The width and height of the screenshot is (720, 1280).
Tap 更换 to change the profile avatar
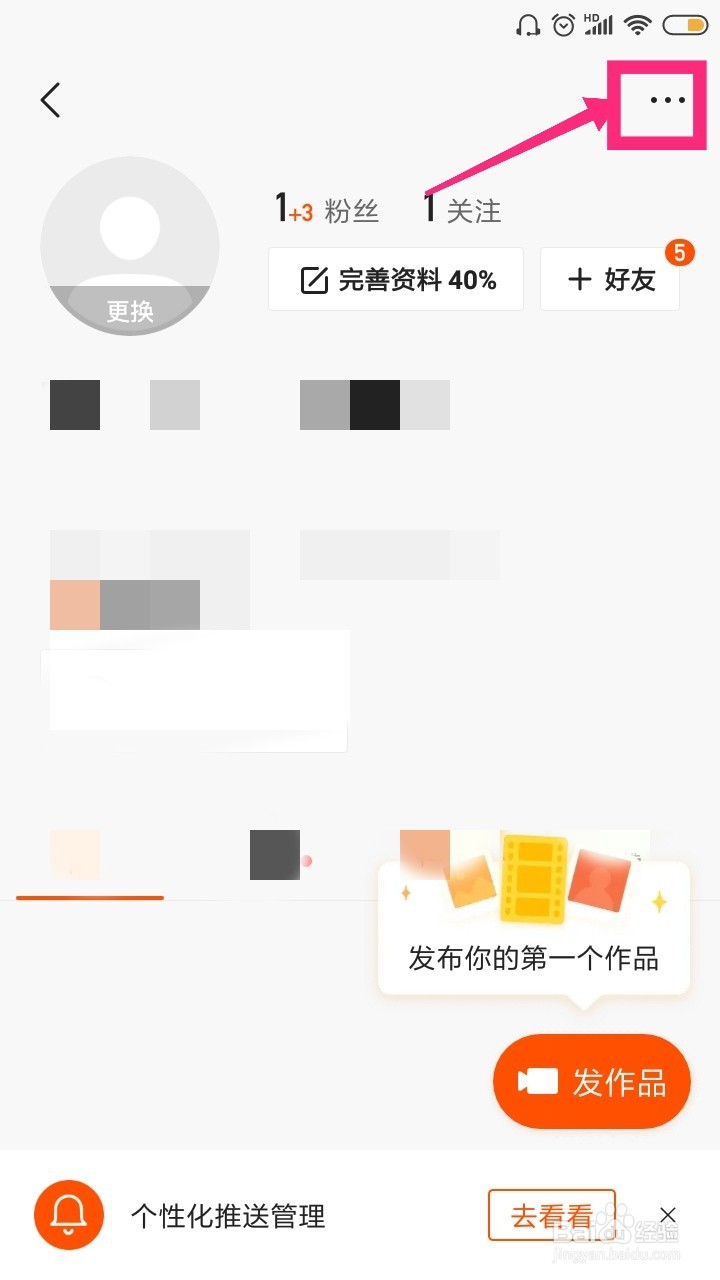pos(130,311)
